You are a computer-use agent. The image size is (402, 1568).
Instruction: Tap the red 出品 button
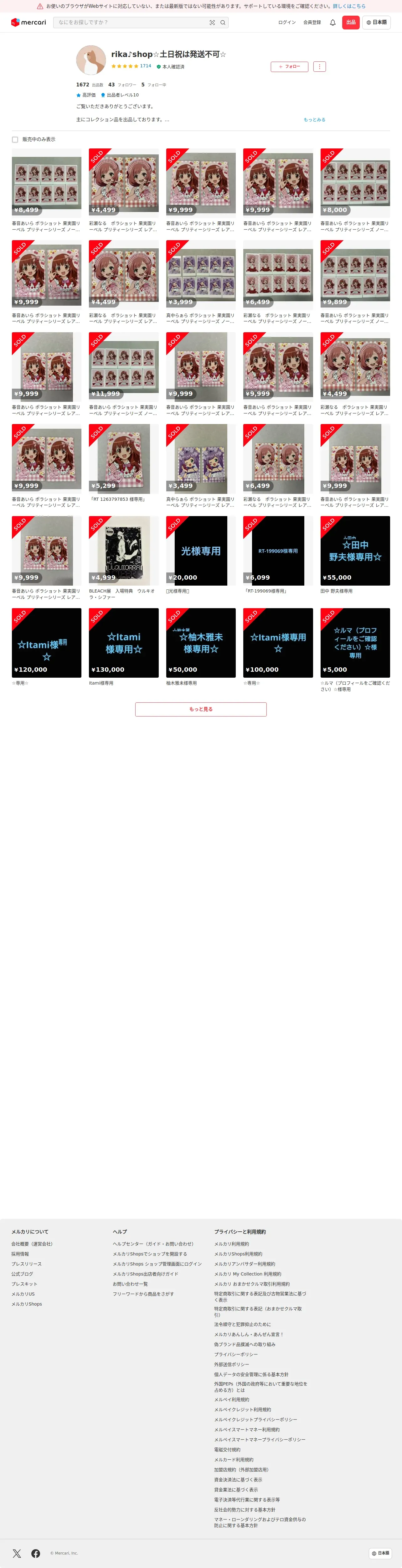pos(351,23)
